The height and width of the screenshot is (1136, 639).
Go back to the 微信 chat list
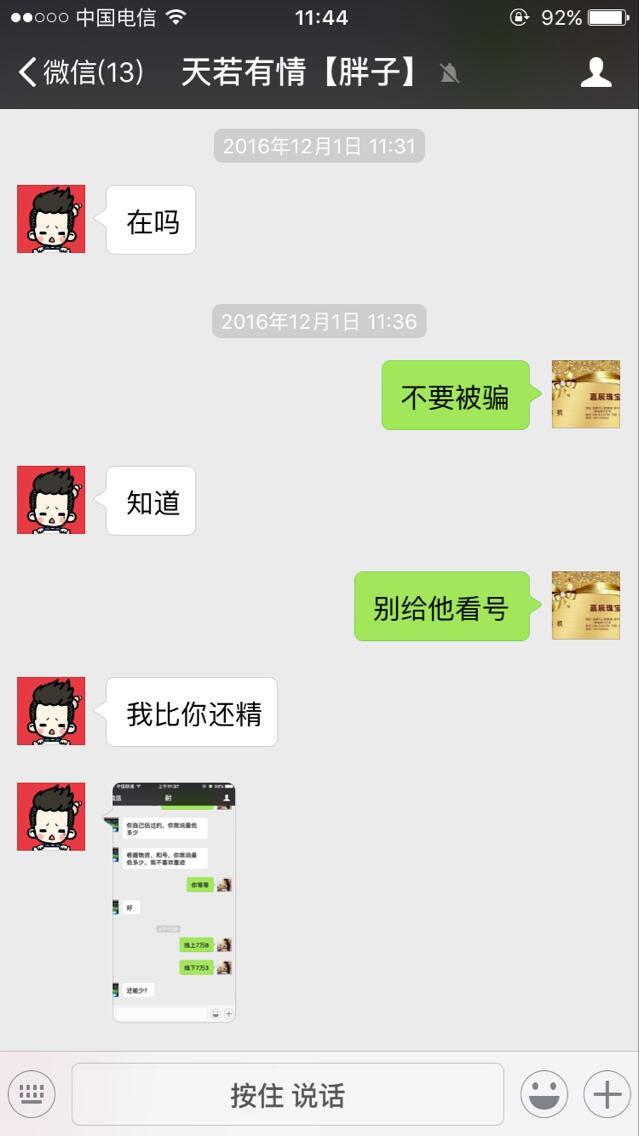[x=80, y=72]
